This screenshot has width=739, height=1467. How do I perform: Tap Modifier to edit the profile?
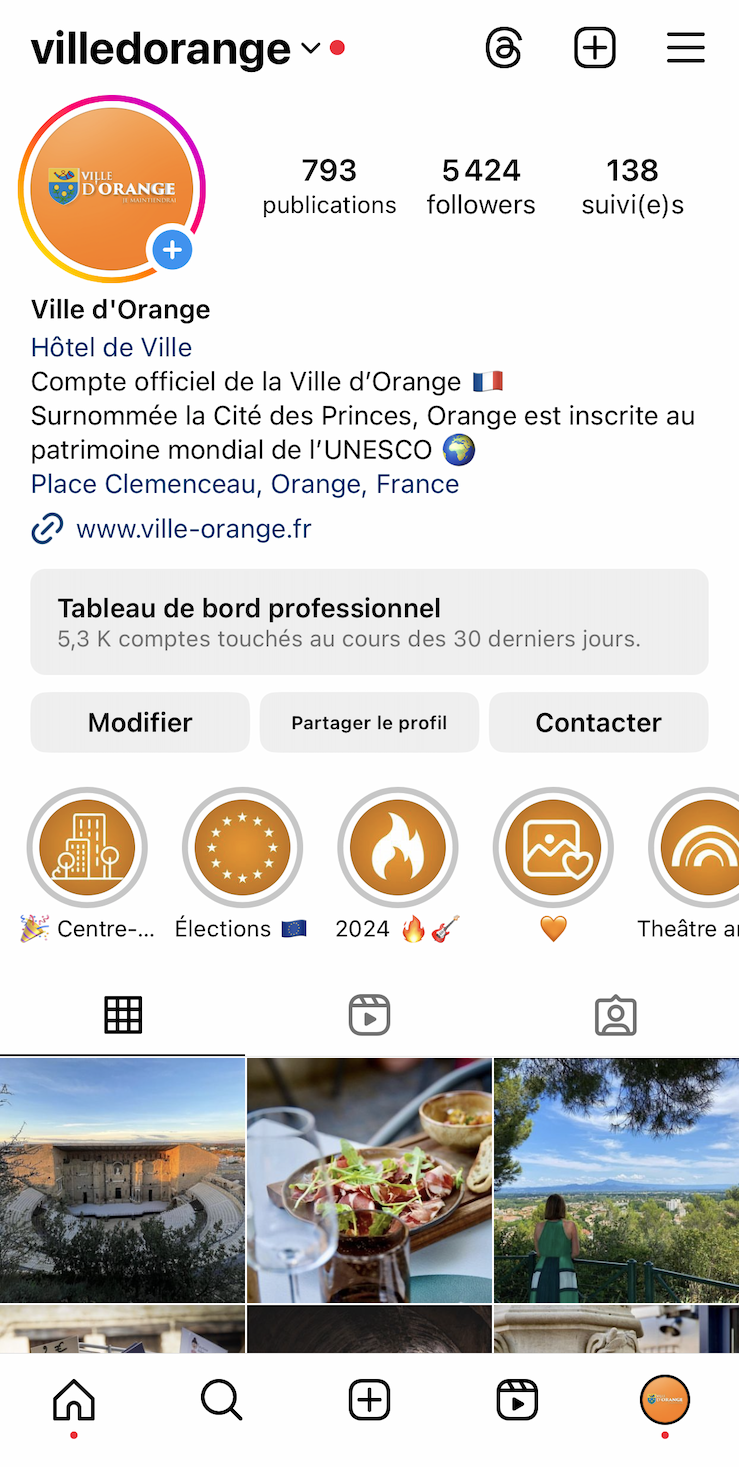pyautogui.click(x=140, y=722)
